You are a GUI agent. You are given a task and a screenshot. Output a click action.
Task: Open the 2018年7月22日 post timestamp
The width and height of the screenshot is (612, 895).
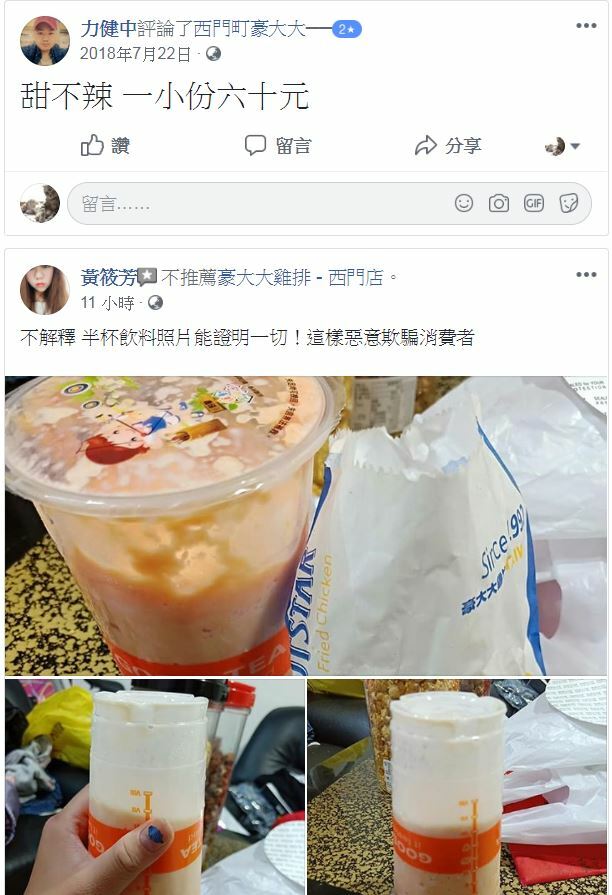135,53
